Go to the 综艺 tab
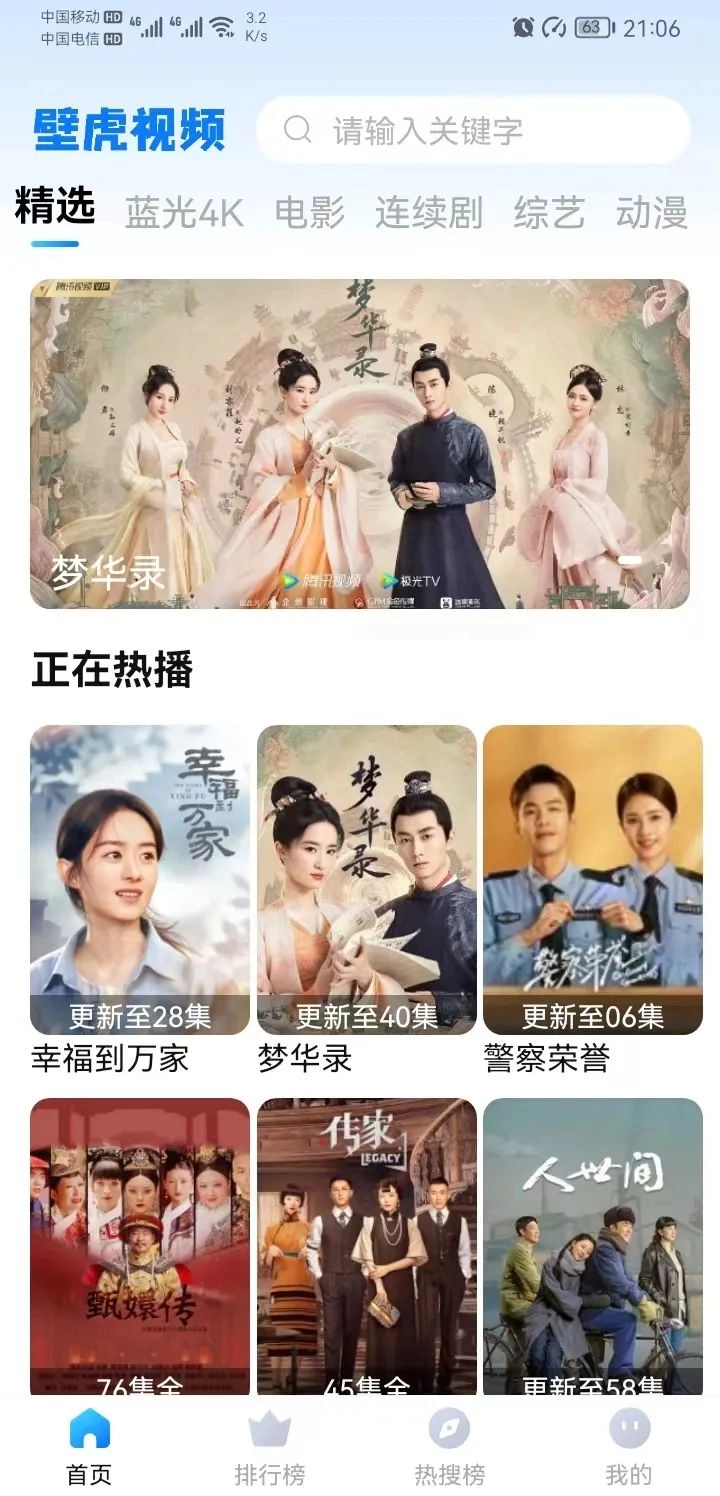Viewport: 720px width, 1496px height. 549,212
